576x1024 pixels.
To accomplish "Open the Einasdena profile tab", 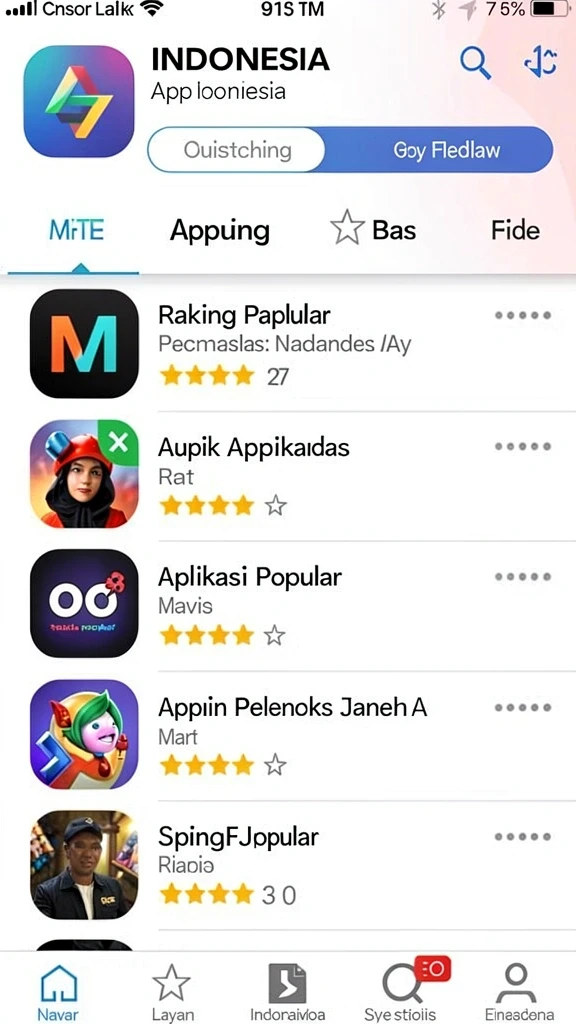I will click(x=519, y=993).
